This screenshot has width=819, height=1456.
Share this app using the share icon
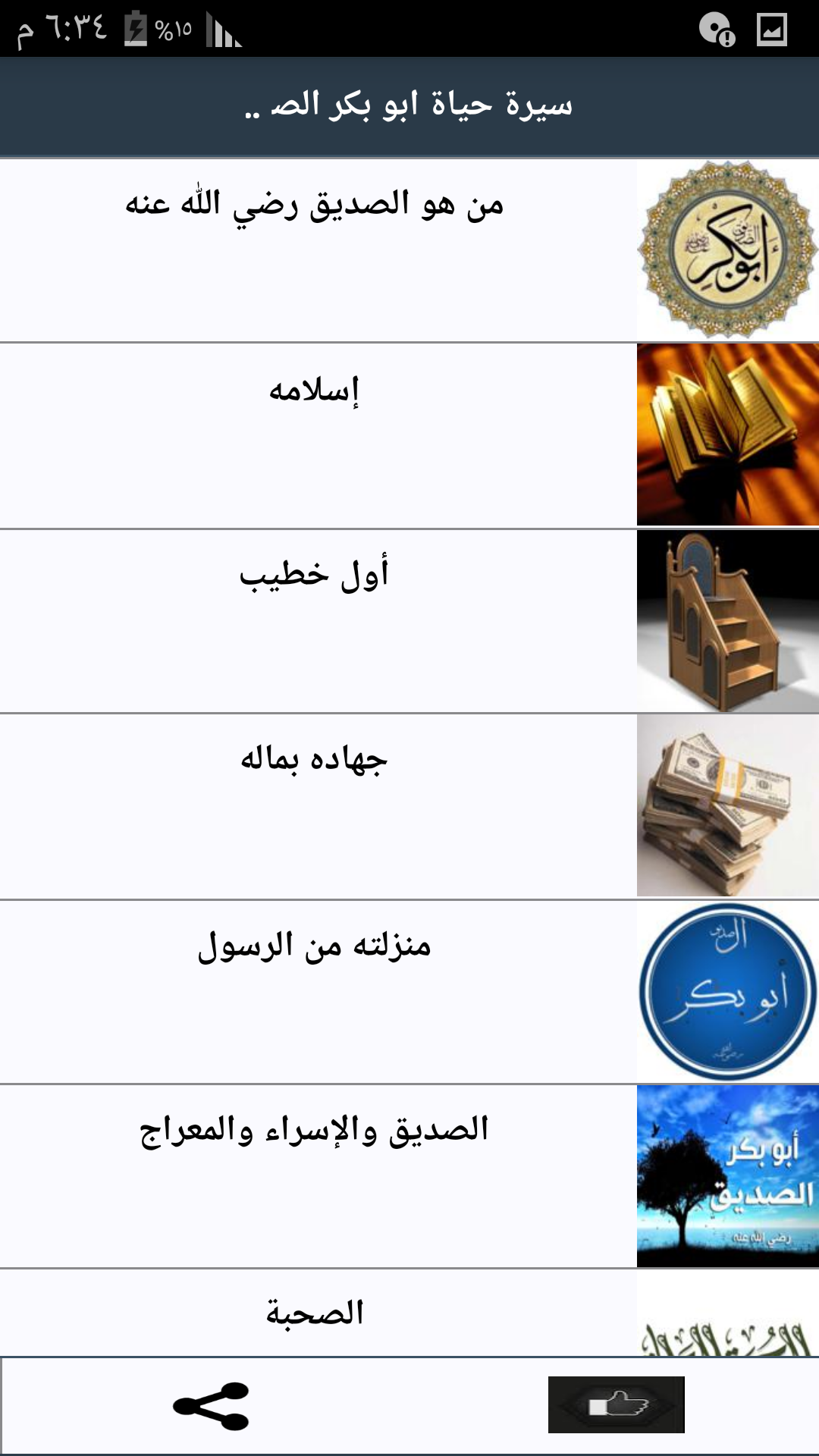212,1406
